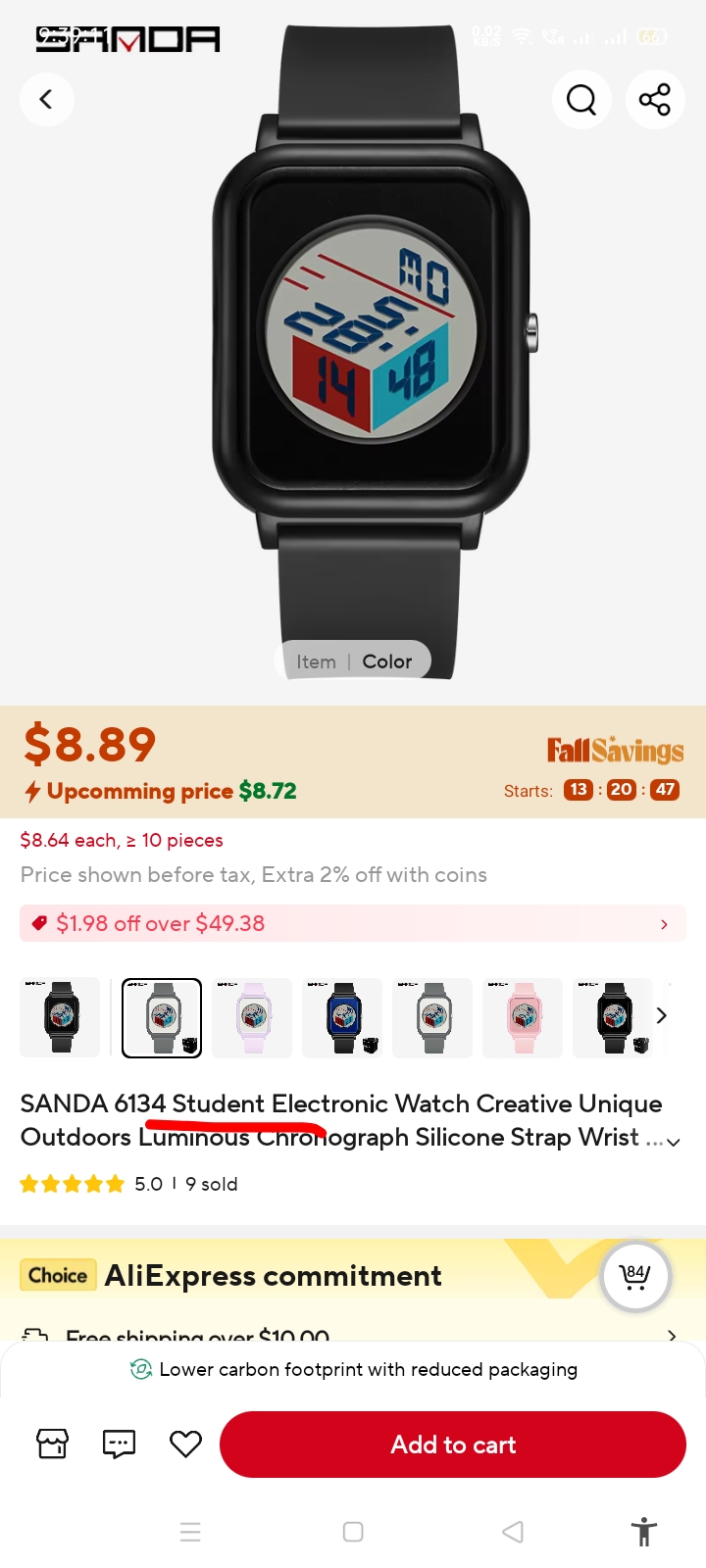The height and width of the screenshot is (1568, 706).
Task: Add watch to wishlist with heart
Action: point(185,1444)
